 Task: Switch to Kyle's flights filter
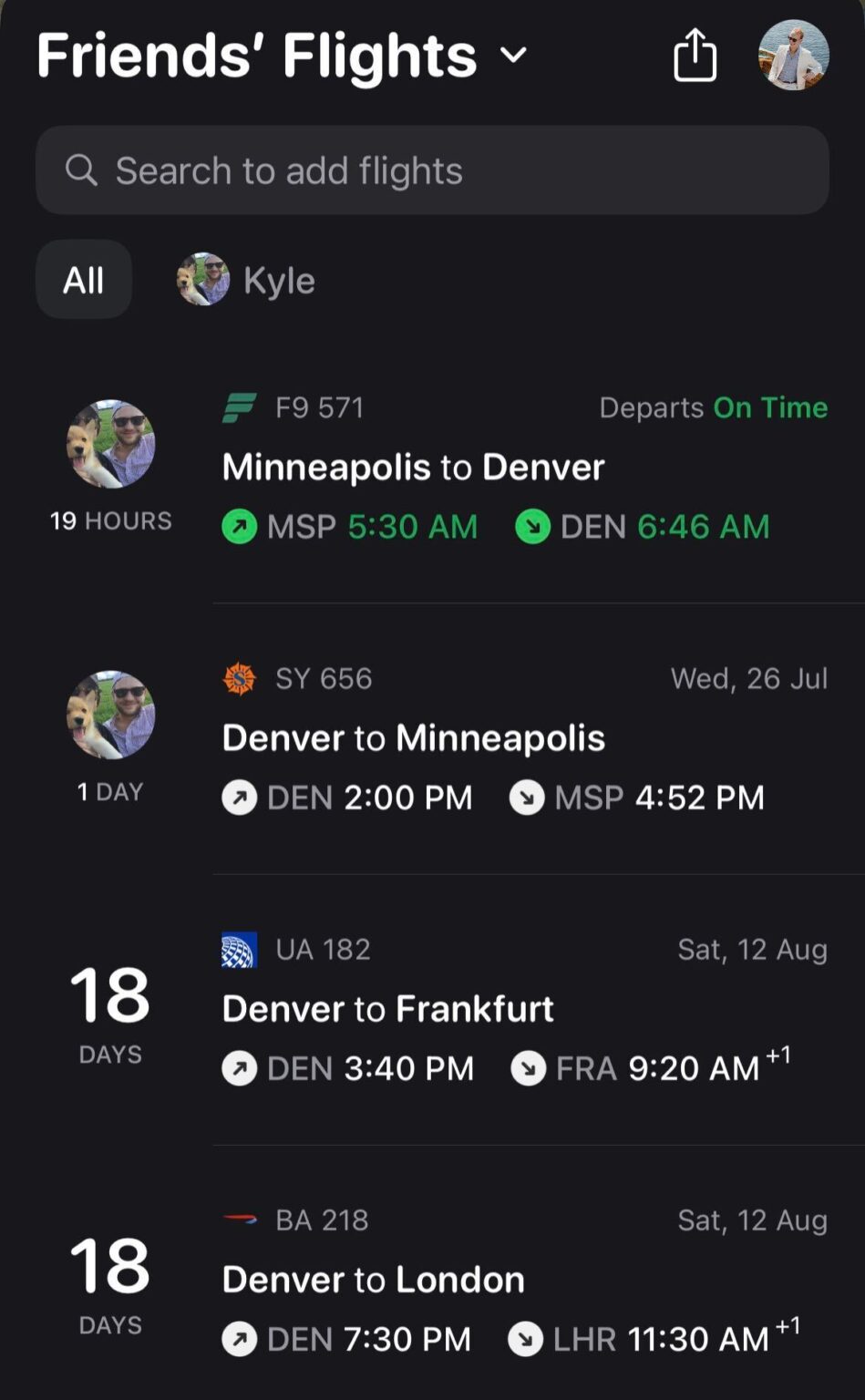pyautogui.click(x=246, y=280)
